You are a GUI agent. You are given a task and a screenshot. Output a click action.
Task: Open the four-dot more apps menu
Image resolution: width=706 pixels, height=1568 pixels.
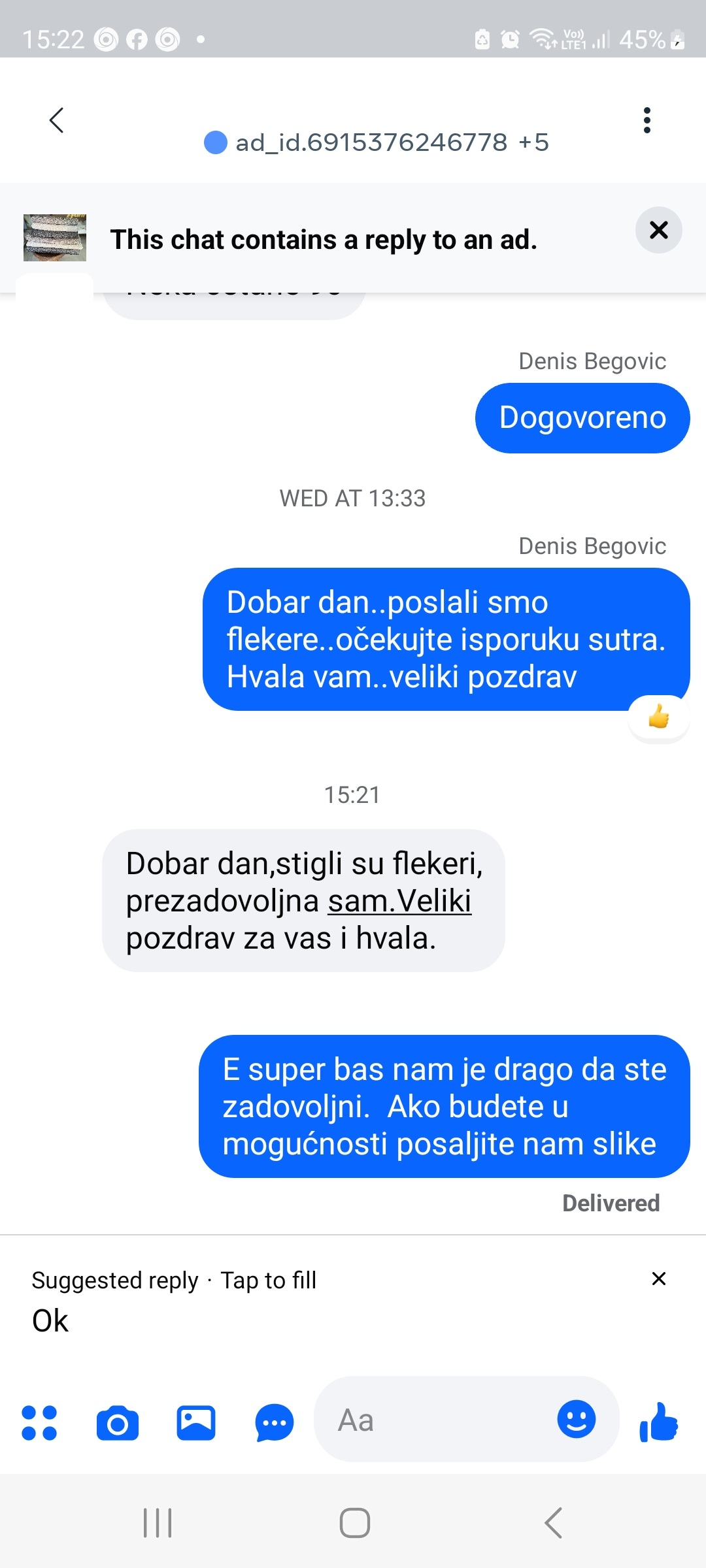tap(39, 1422)
